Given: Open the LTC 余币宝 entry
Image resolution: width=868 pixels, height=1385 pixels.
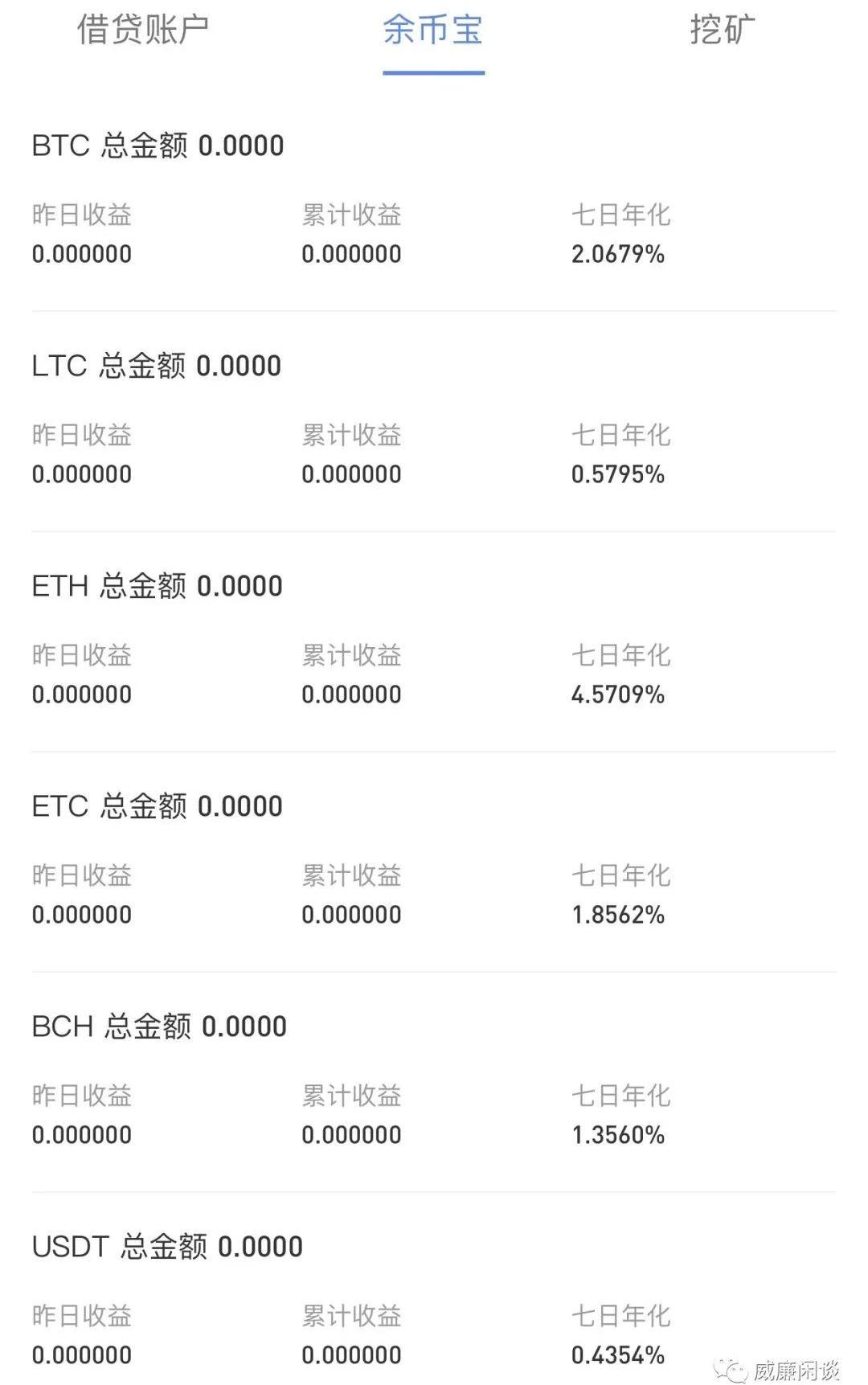Looking at the screenshot, I should point(157,367).
